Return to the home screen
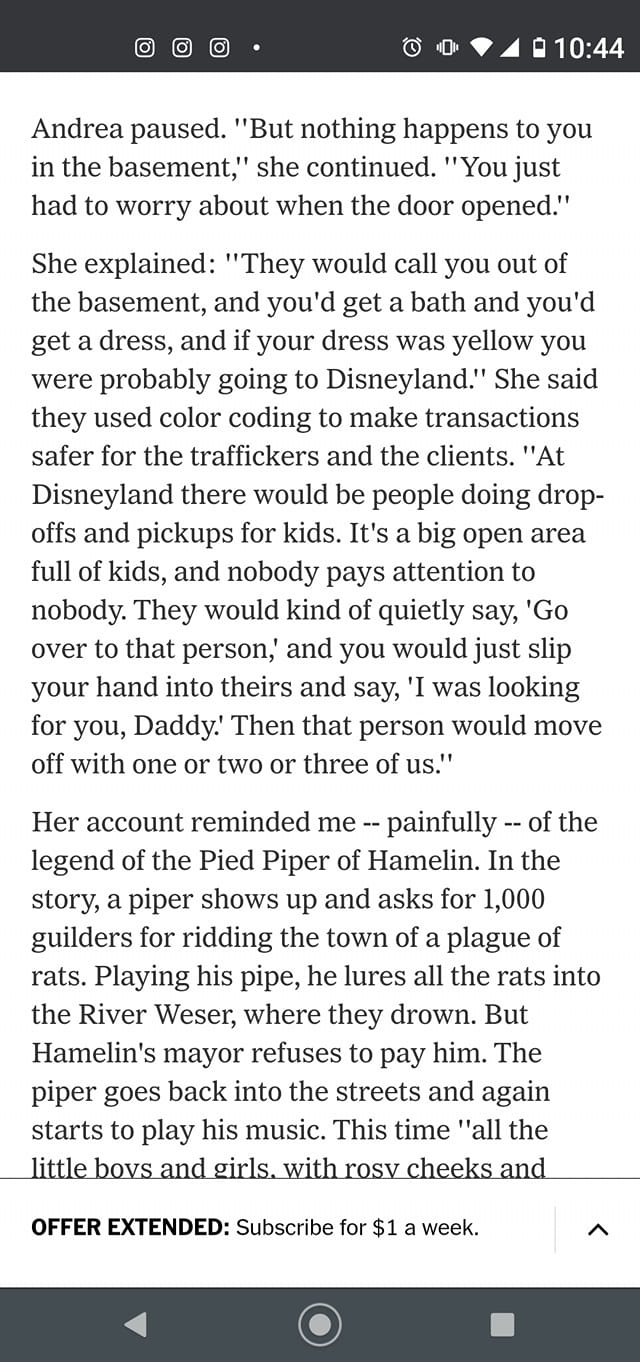 tap(320, 1325)
